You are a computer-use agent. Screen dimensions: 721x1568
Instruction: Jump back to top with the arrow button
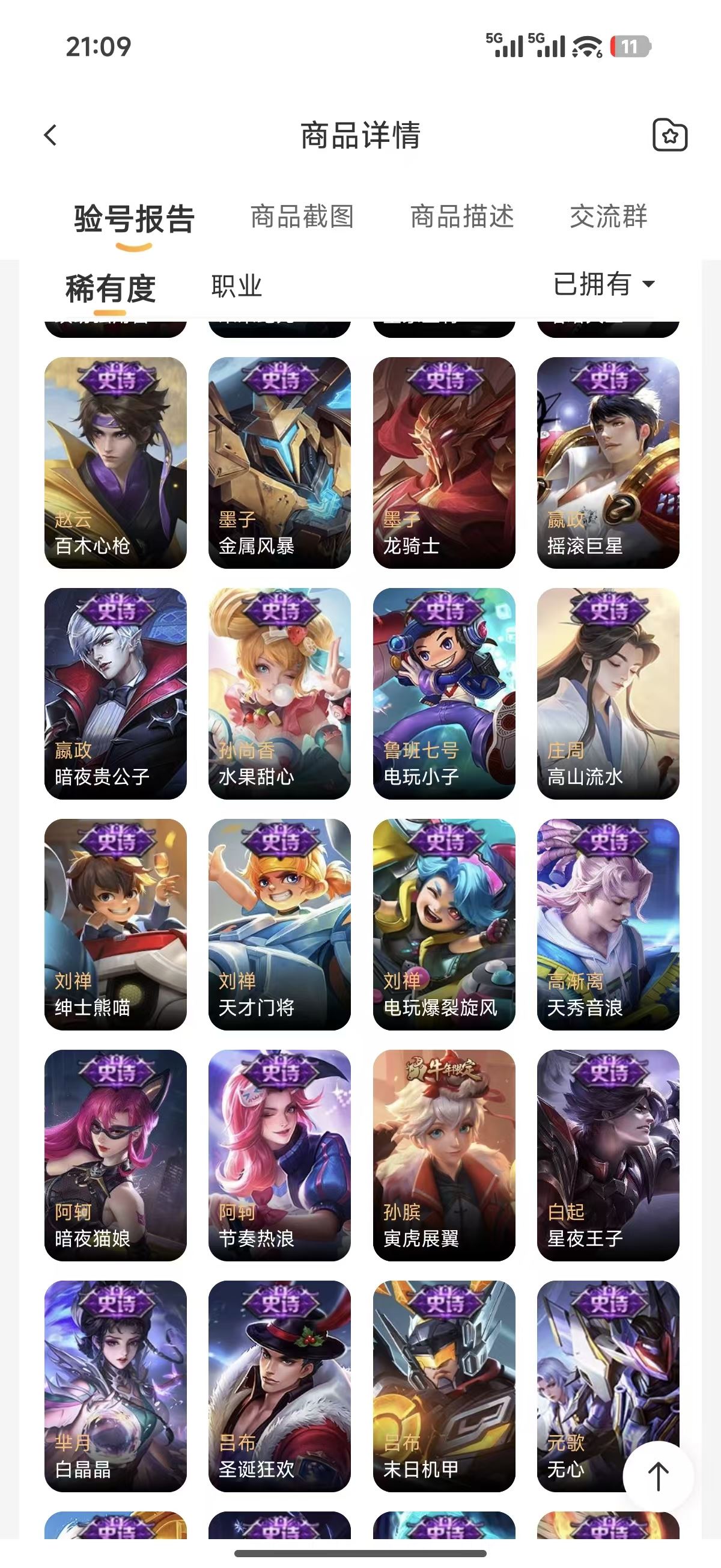(658, 1475)
